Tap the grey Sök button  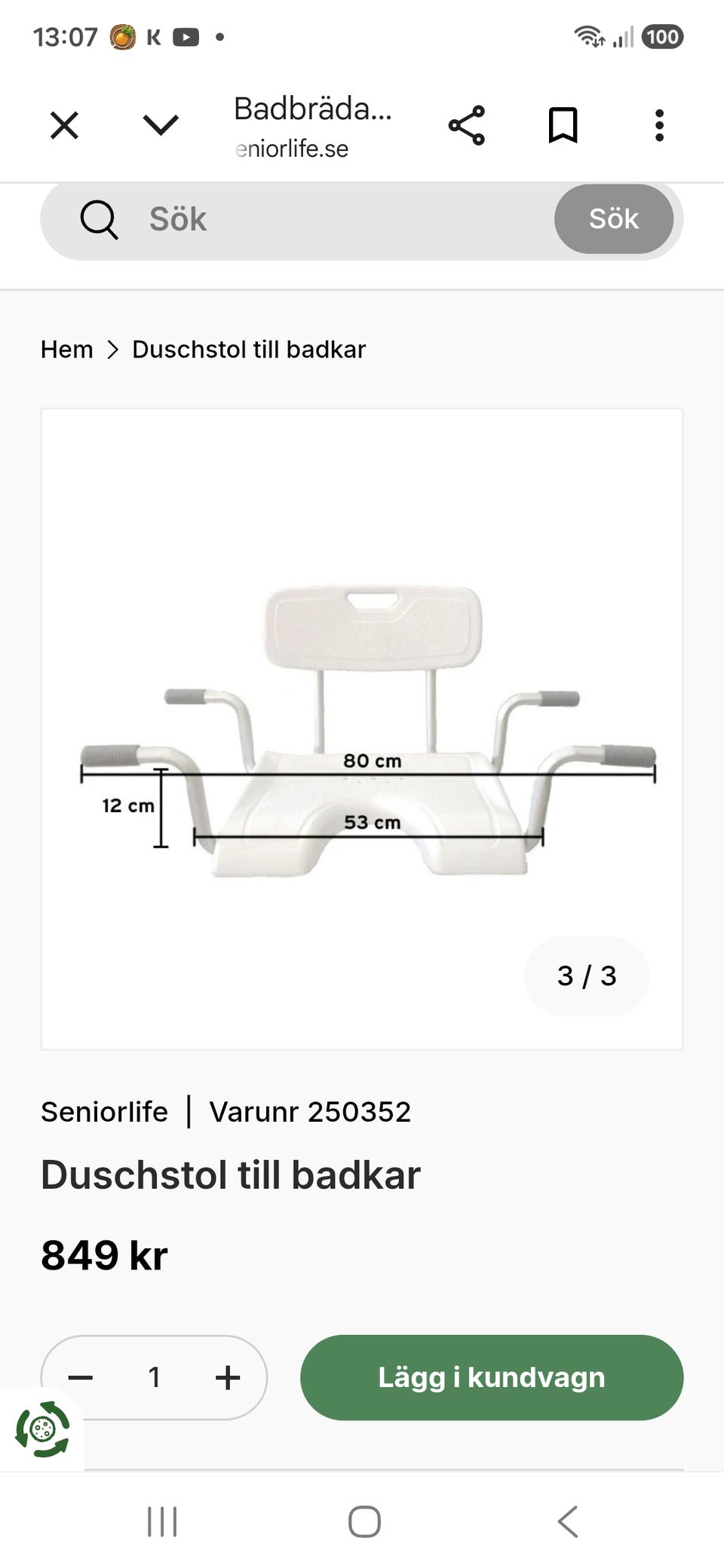coord(614,219)
